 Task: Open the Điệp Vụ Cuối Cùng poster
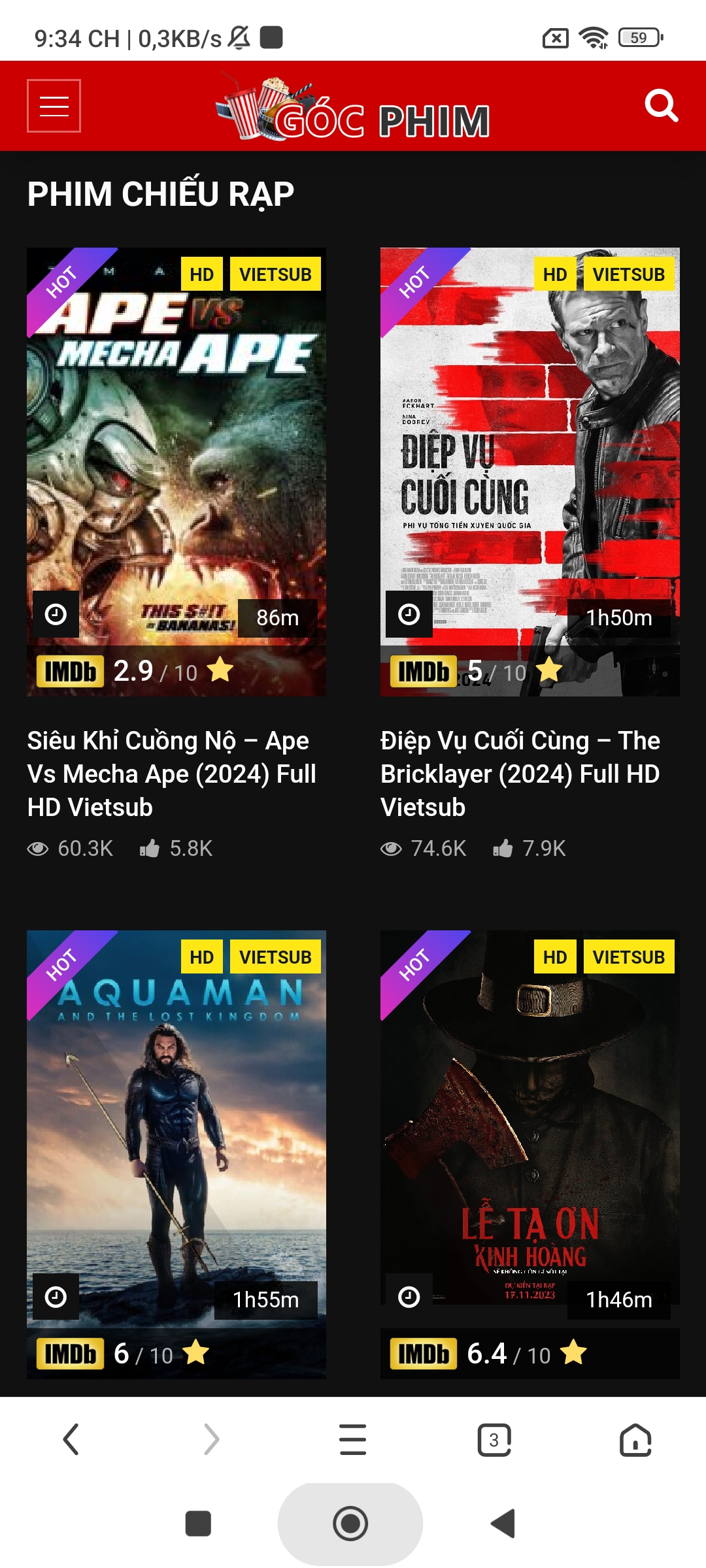[529, 444]
